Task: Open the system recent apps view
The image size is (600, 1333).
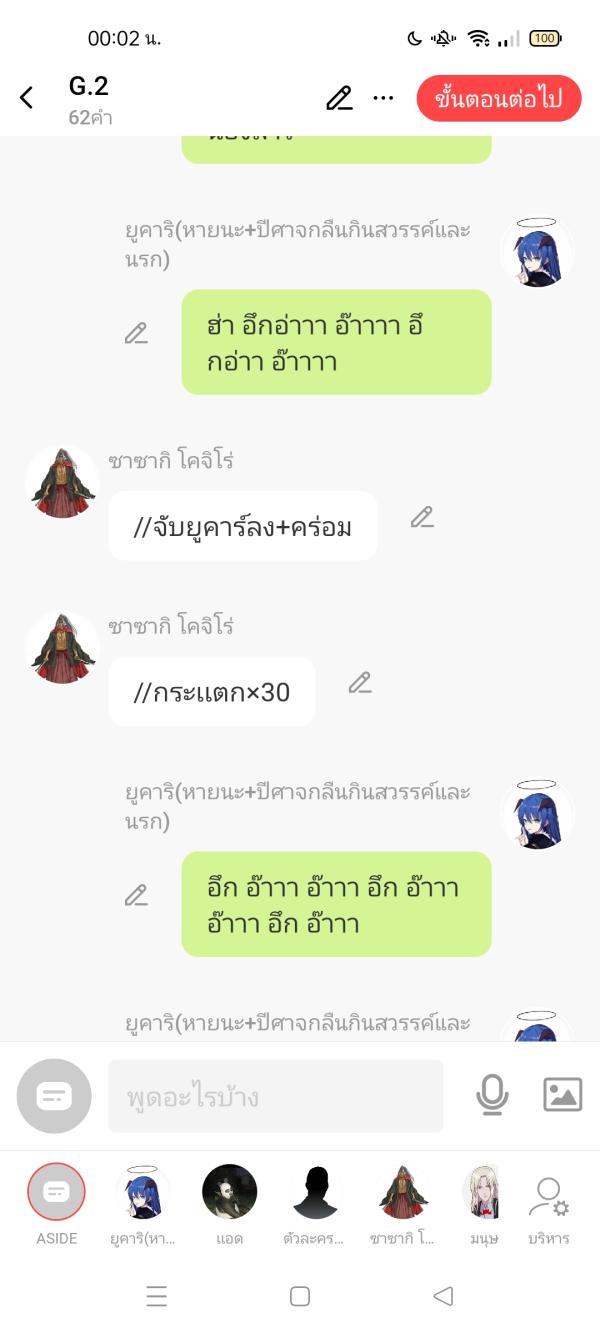Action: 157,1296
